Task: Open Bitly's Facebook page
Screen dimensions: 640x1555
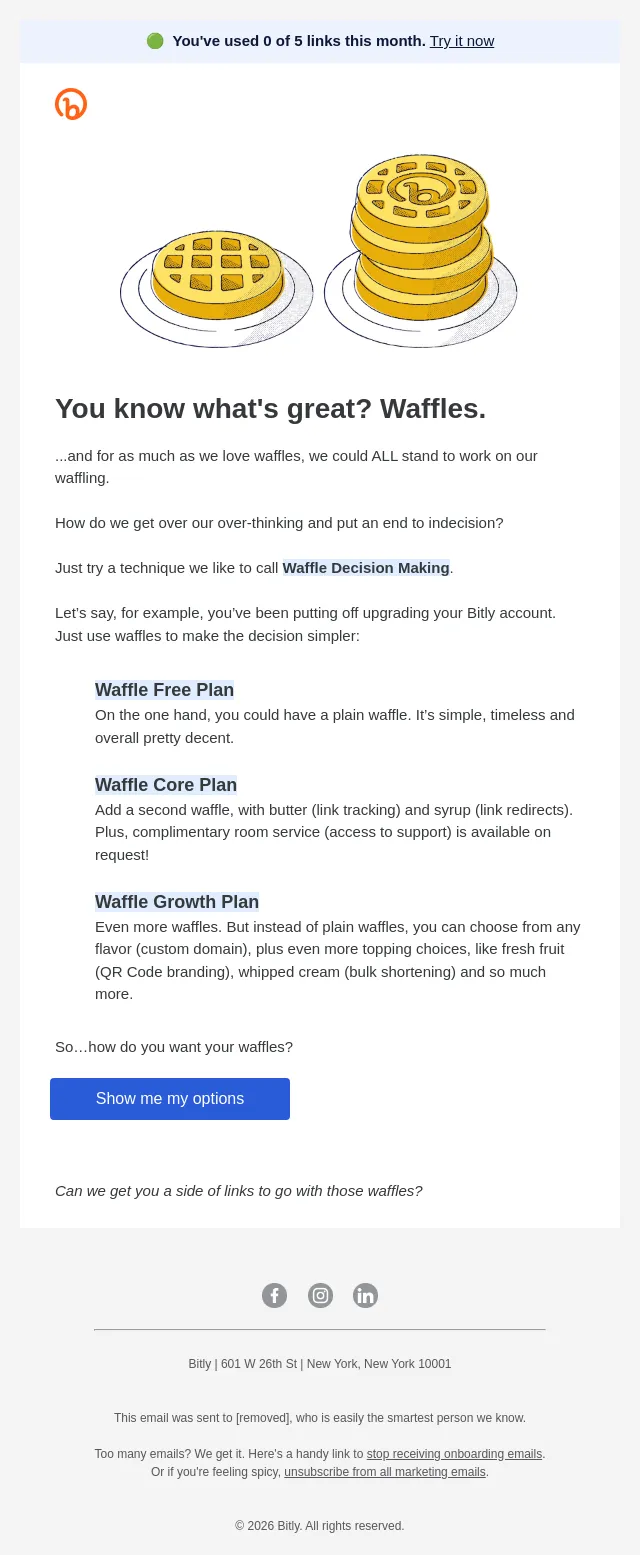Action: [274, 1295]
